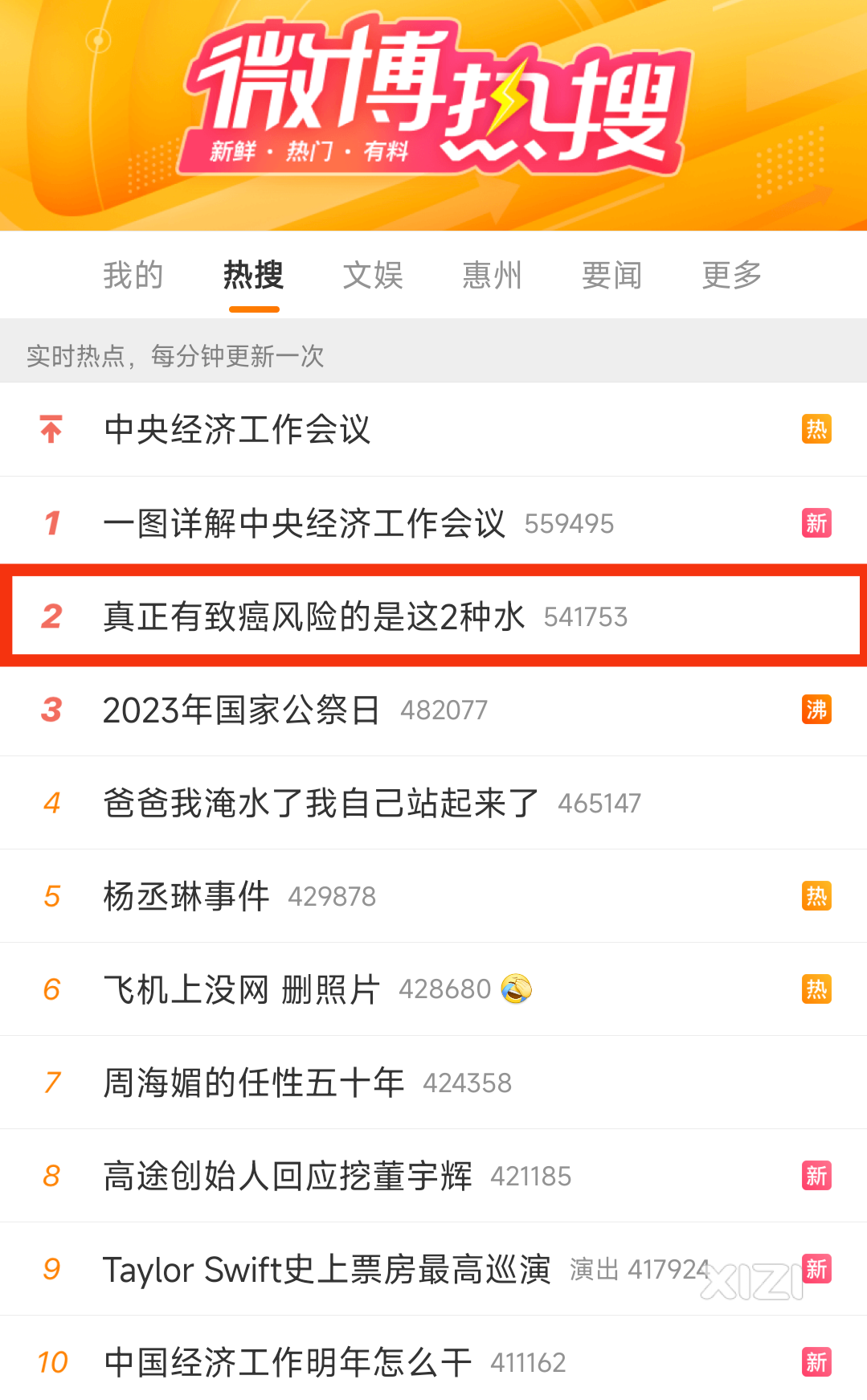Switch to the 要闻 tab
Screen dimensions: 867x1400
[x=612, y=275]
